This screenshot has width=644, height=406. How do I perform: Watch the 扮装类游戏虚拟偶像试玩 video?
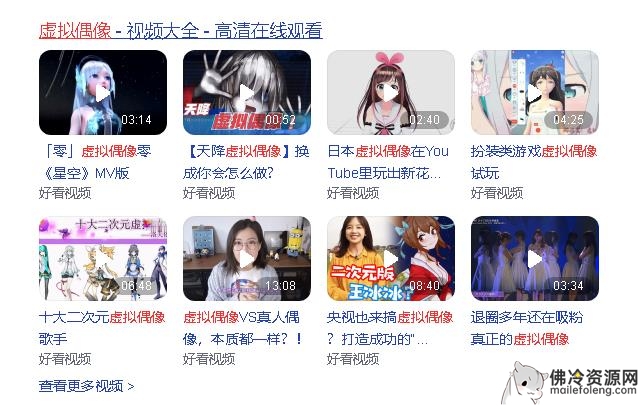coord(534,93)
